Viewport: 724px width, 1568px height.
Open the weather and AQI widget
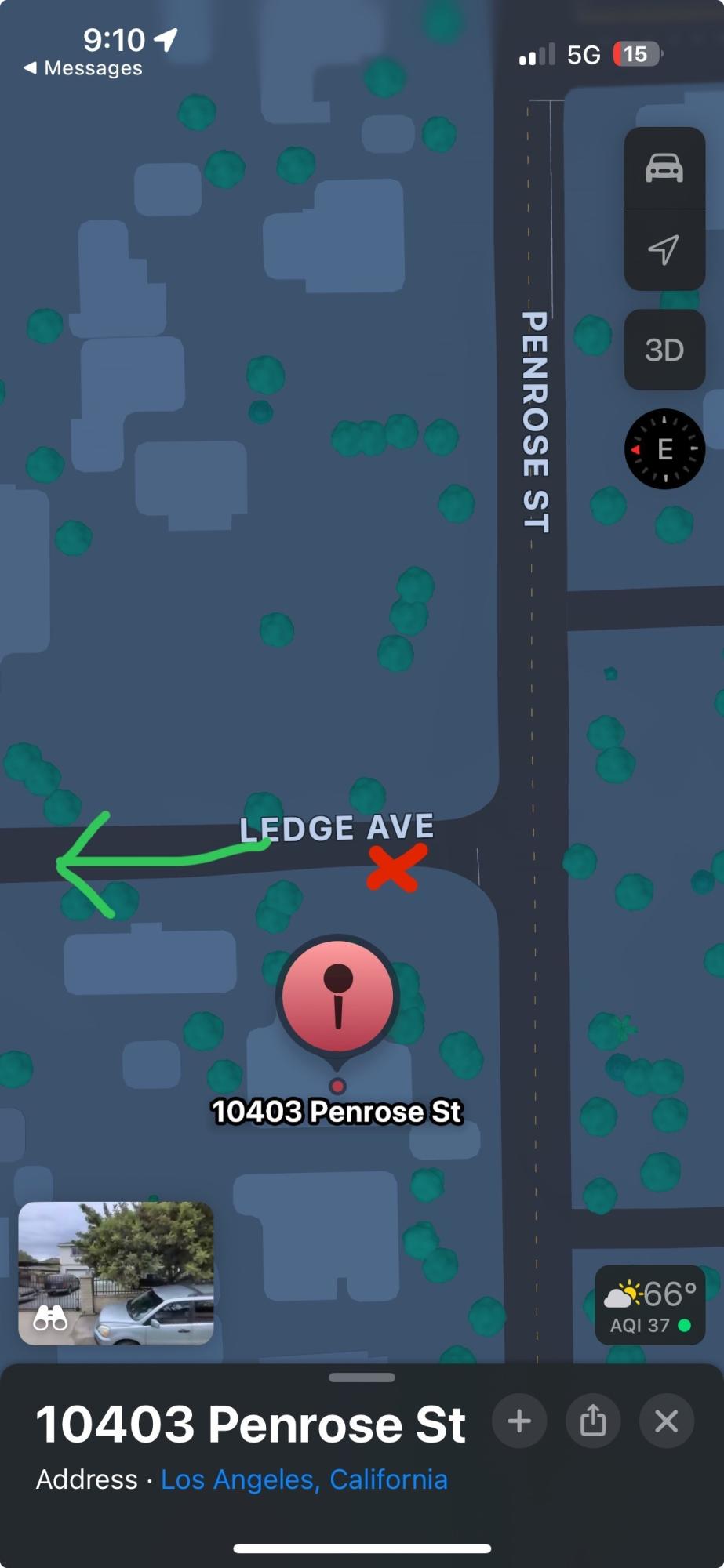pyautogui.click(x=649, y=1305)
